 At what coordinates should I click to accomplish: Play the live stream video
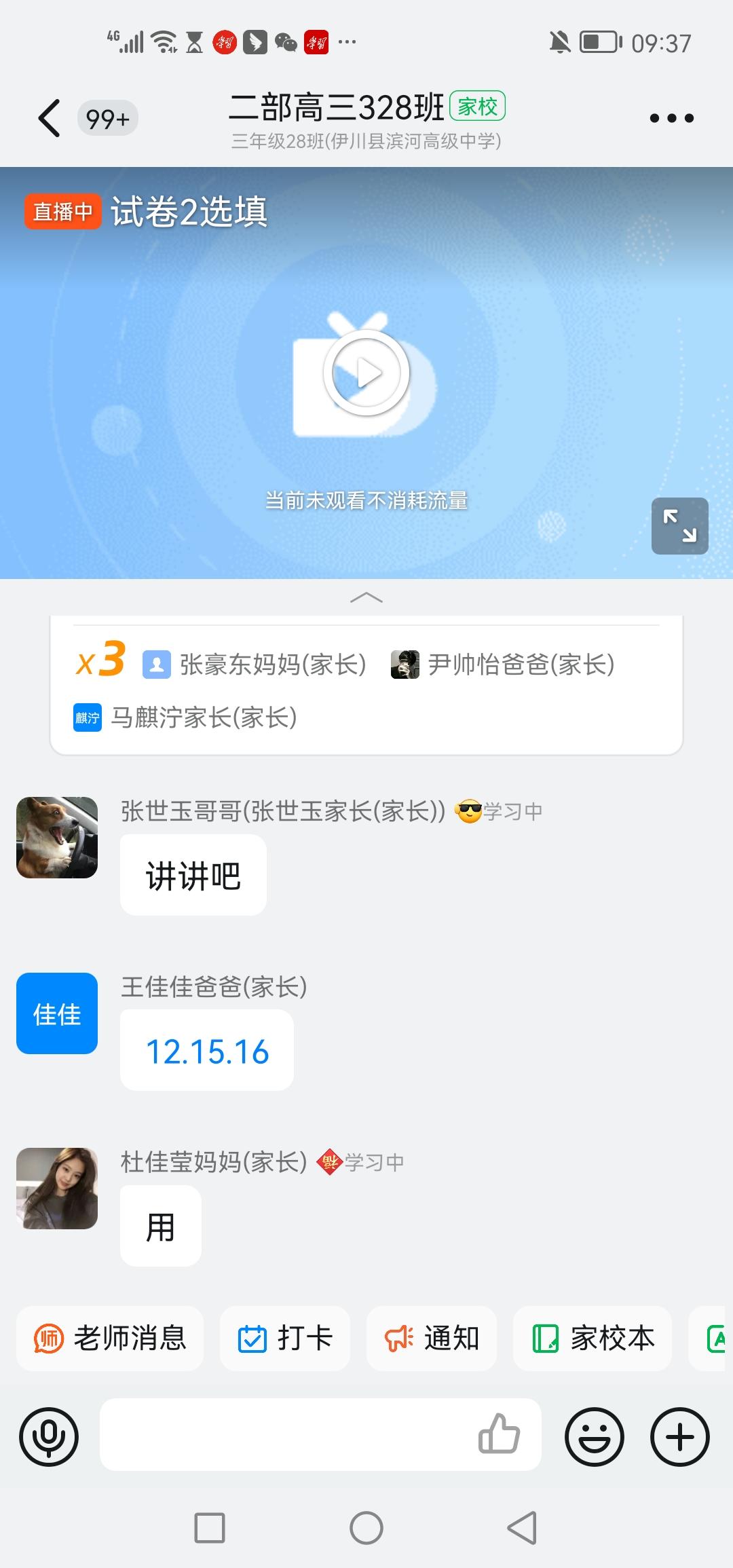coord(366,372)
